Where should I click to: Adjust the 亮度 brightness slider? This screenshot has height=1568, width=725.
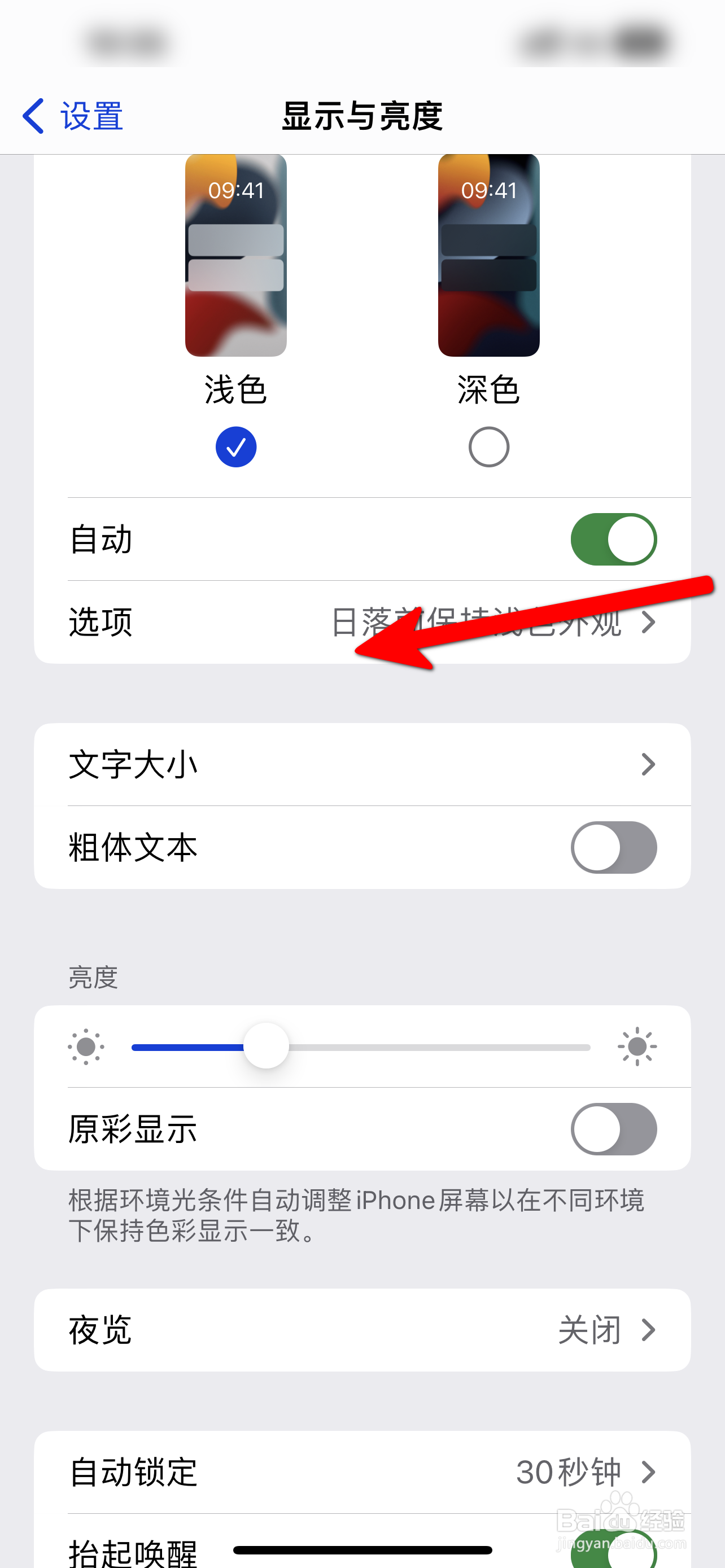(266, 1046)
